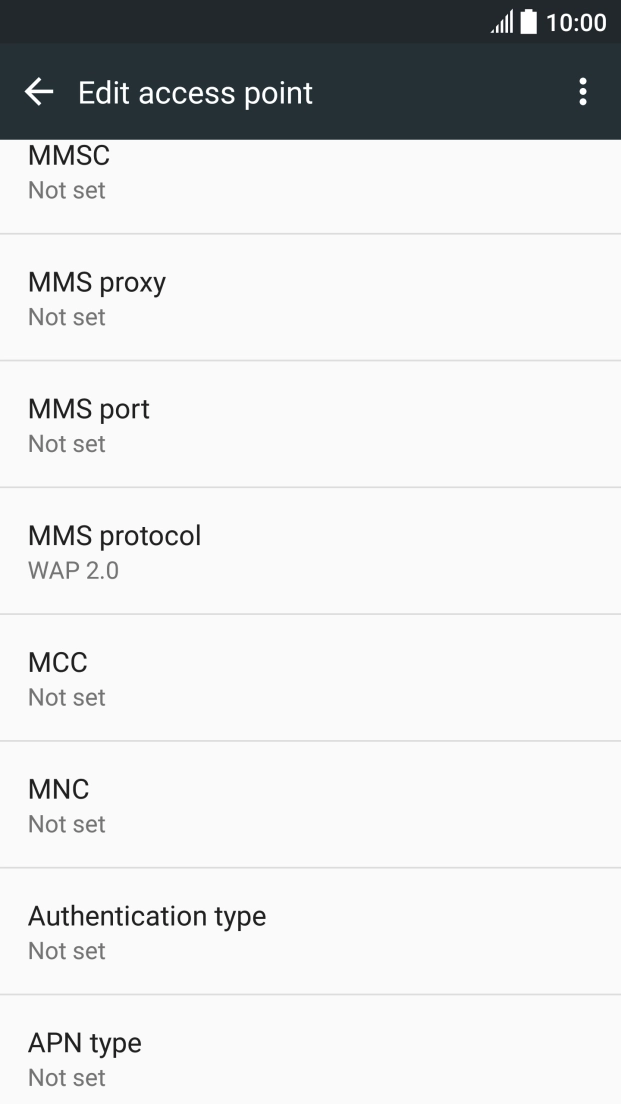Edit the MMSC setting

pos(310,187)
